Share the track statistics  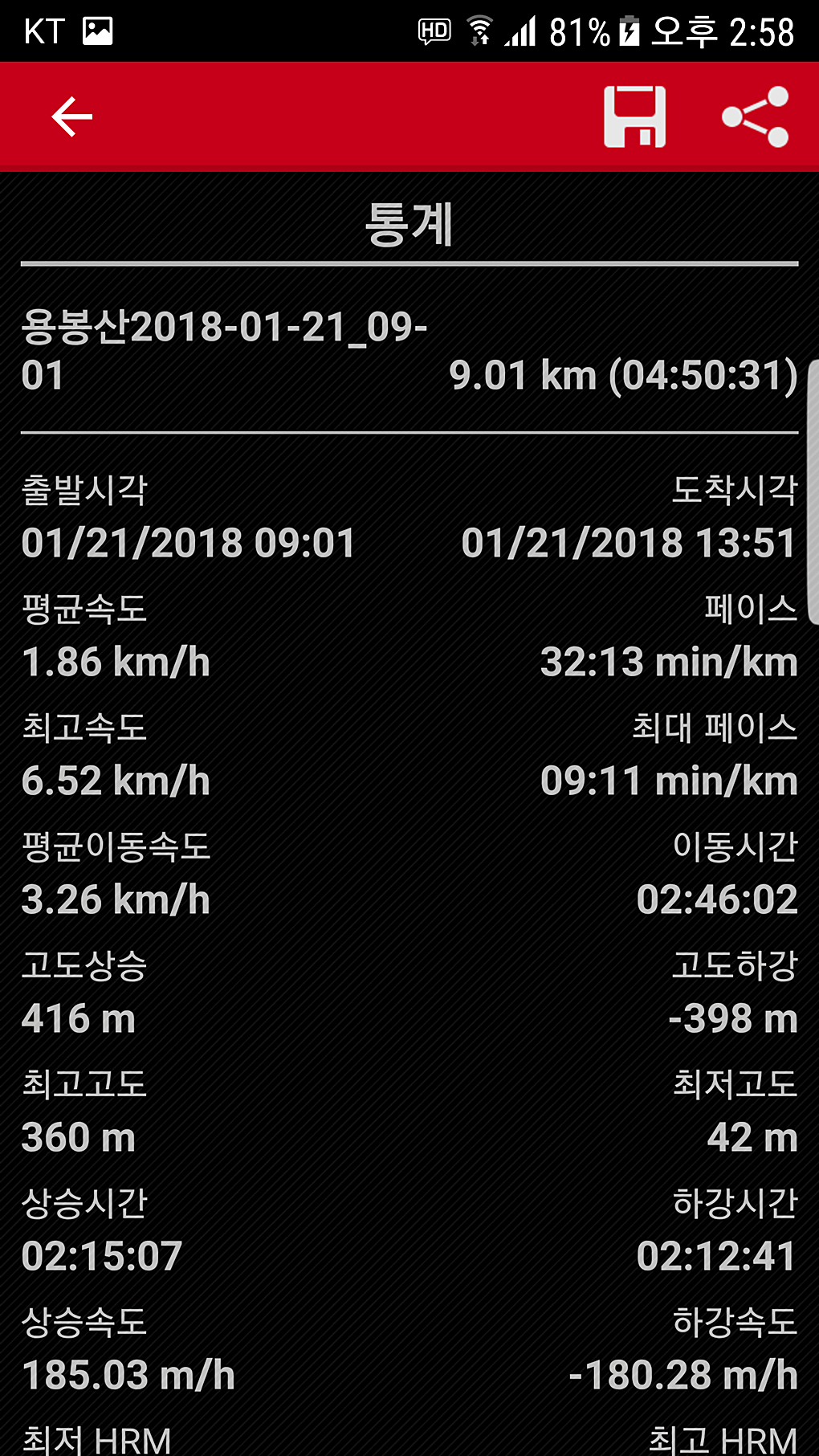coord(756,117)
